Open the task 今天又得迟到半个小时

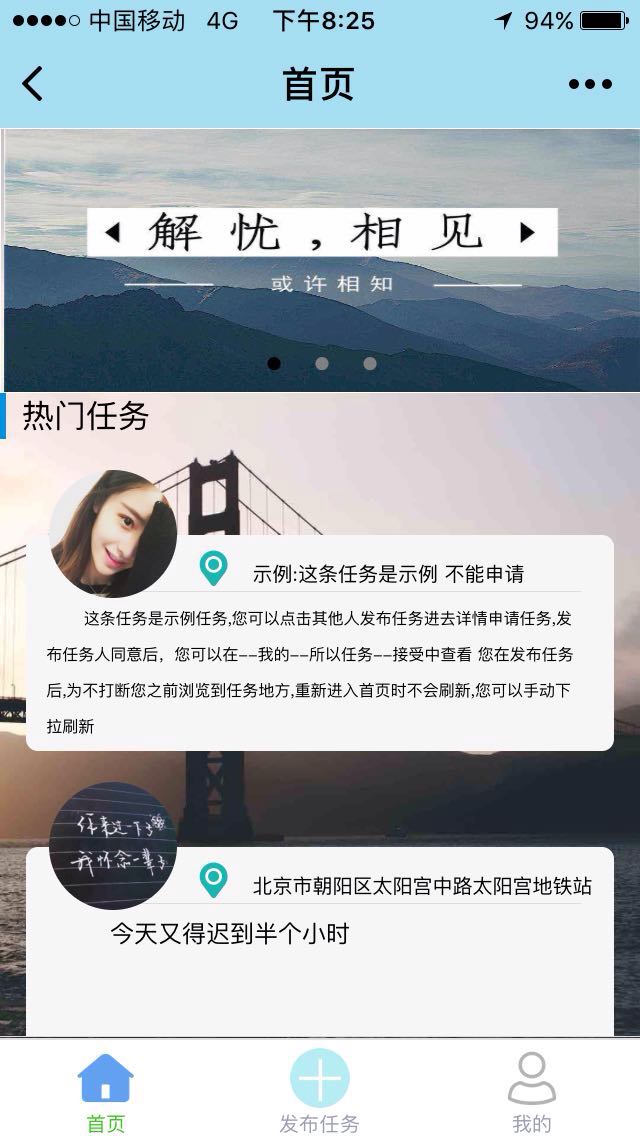point(320,950)
